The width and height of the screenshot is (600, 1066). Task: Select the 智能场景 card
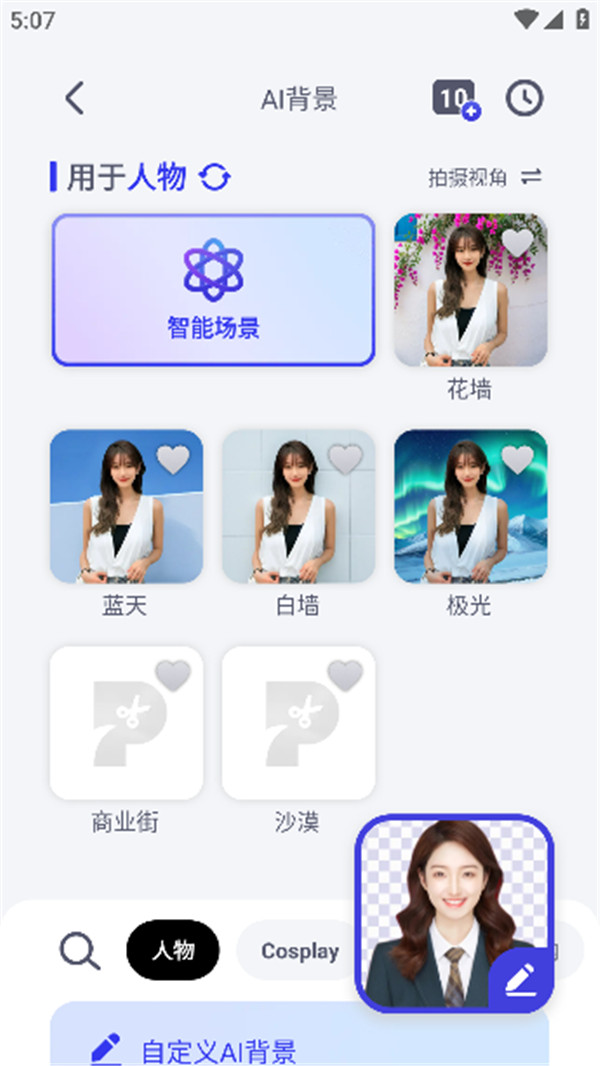213,290
